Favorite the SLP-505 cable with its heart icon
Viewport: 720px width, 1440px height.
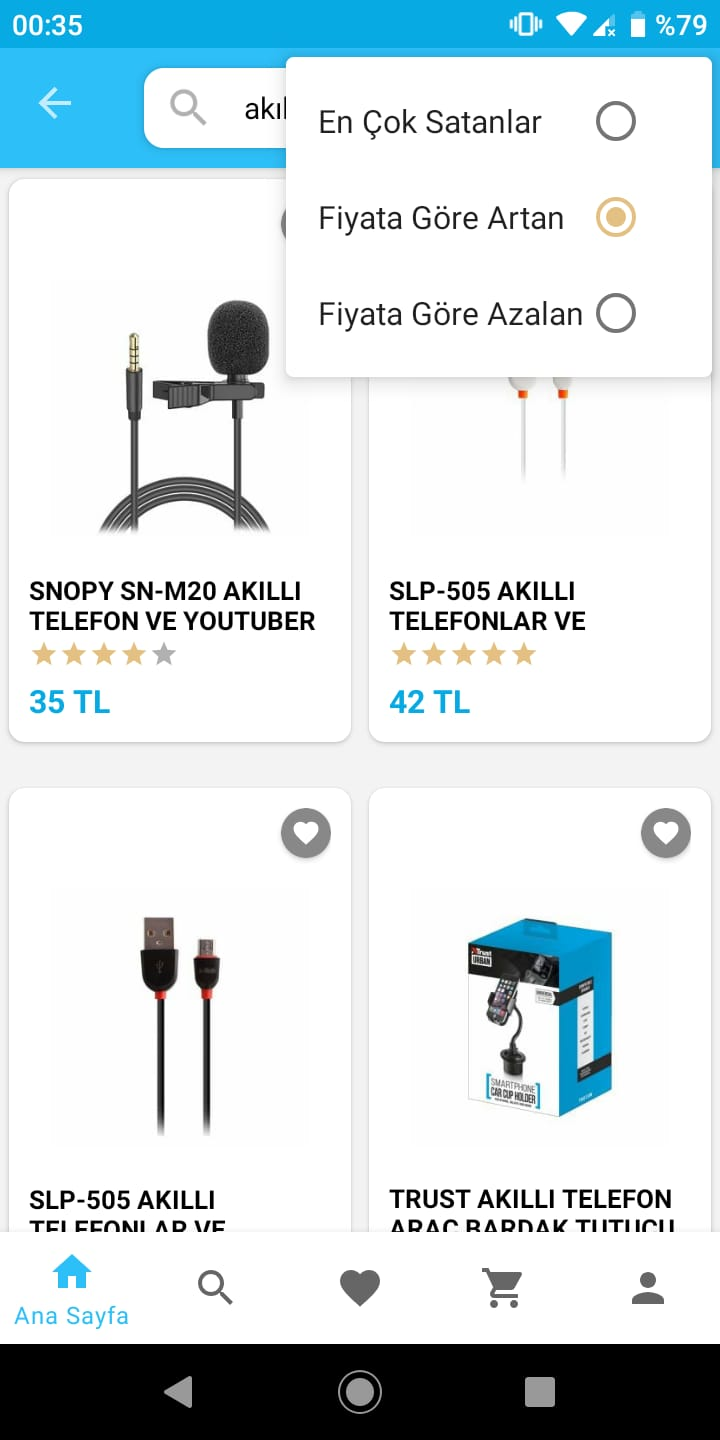click(306, 833)
